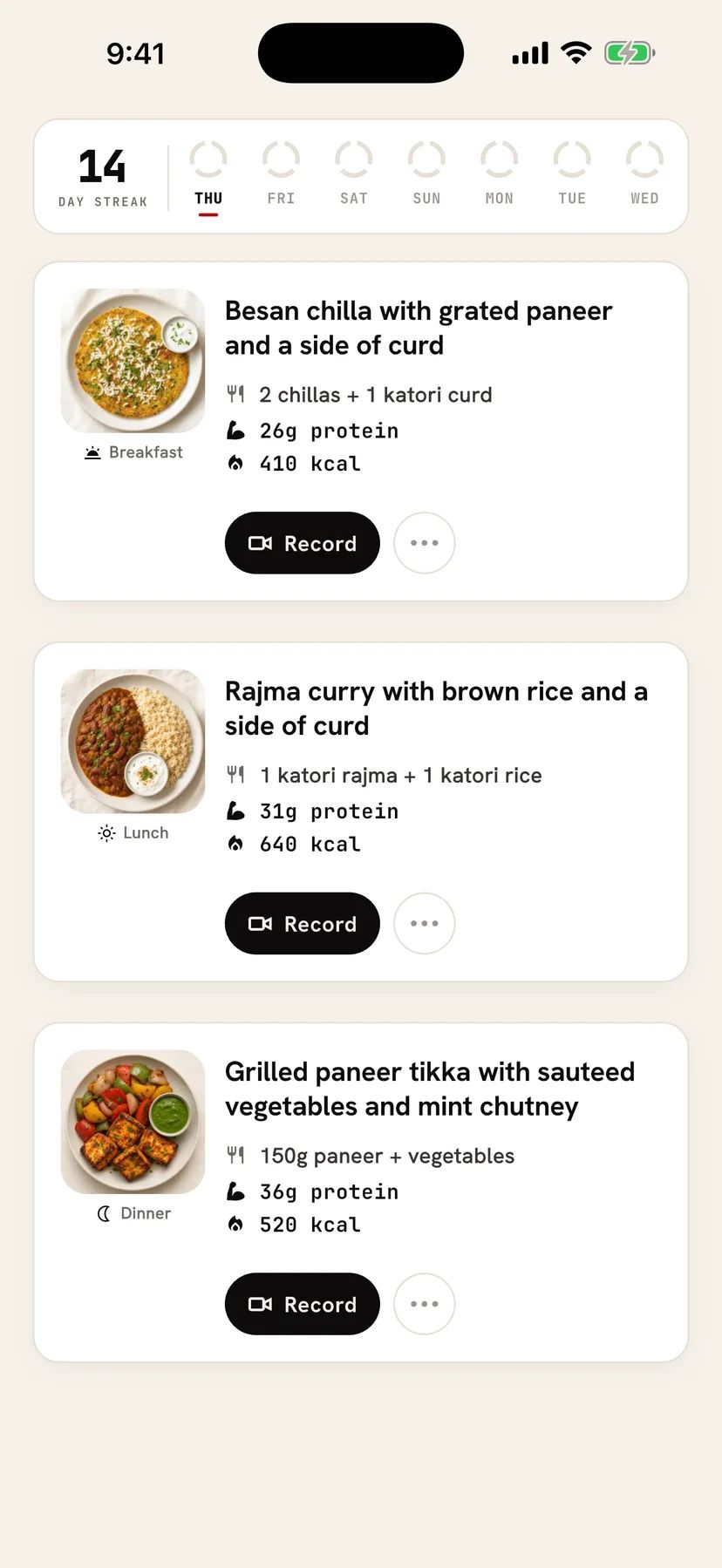Record the Grilled paneer tikka dinner
The width and height of the screenshot is (722, 1568).
(303, 1304)
